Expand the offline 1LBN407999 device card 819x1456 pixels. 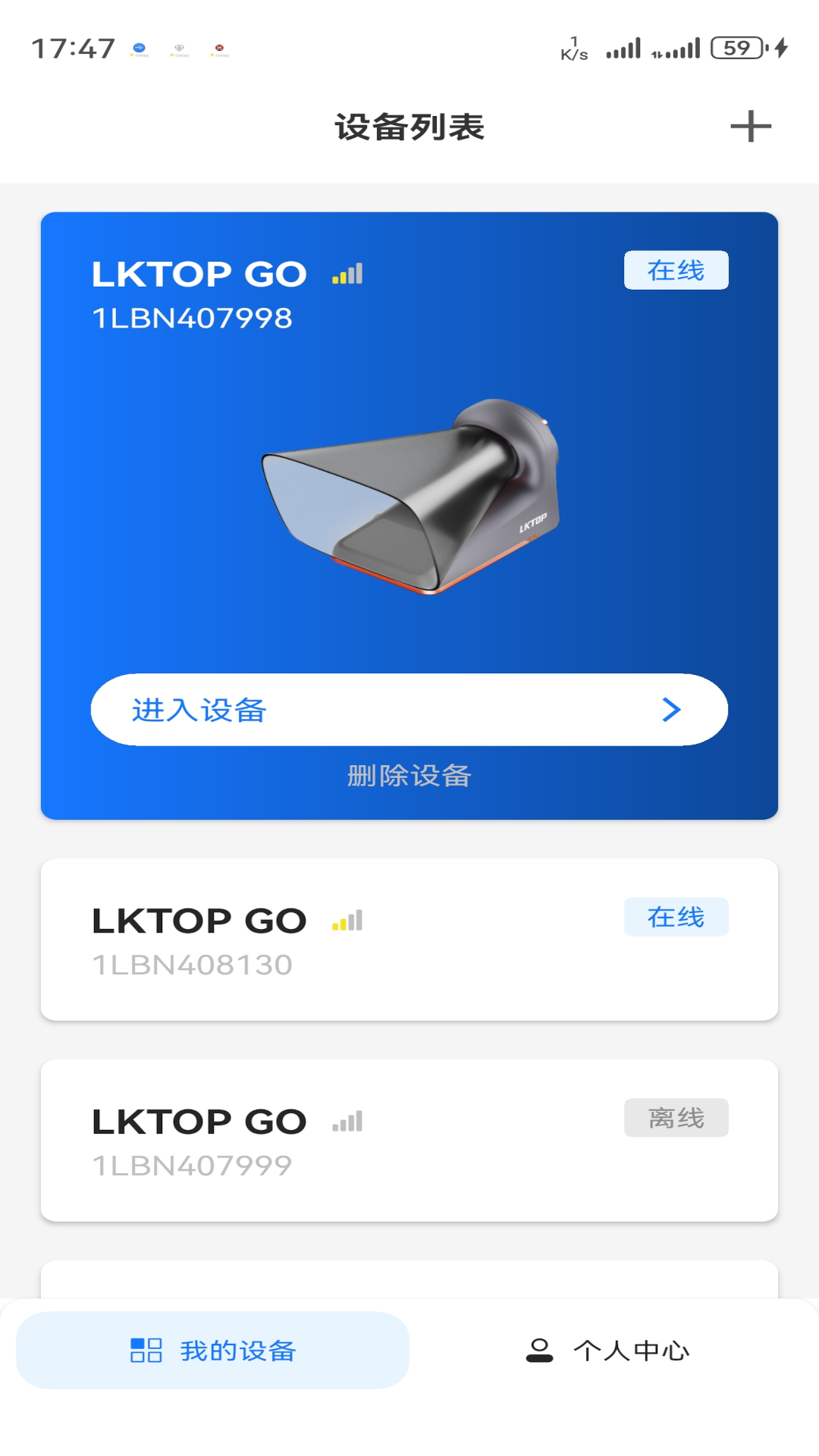click(409, 1138)
